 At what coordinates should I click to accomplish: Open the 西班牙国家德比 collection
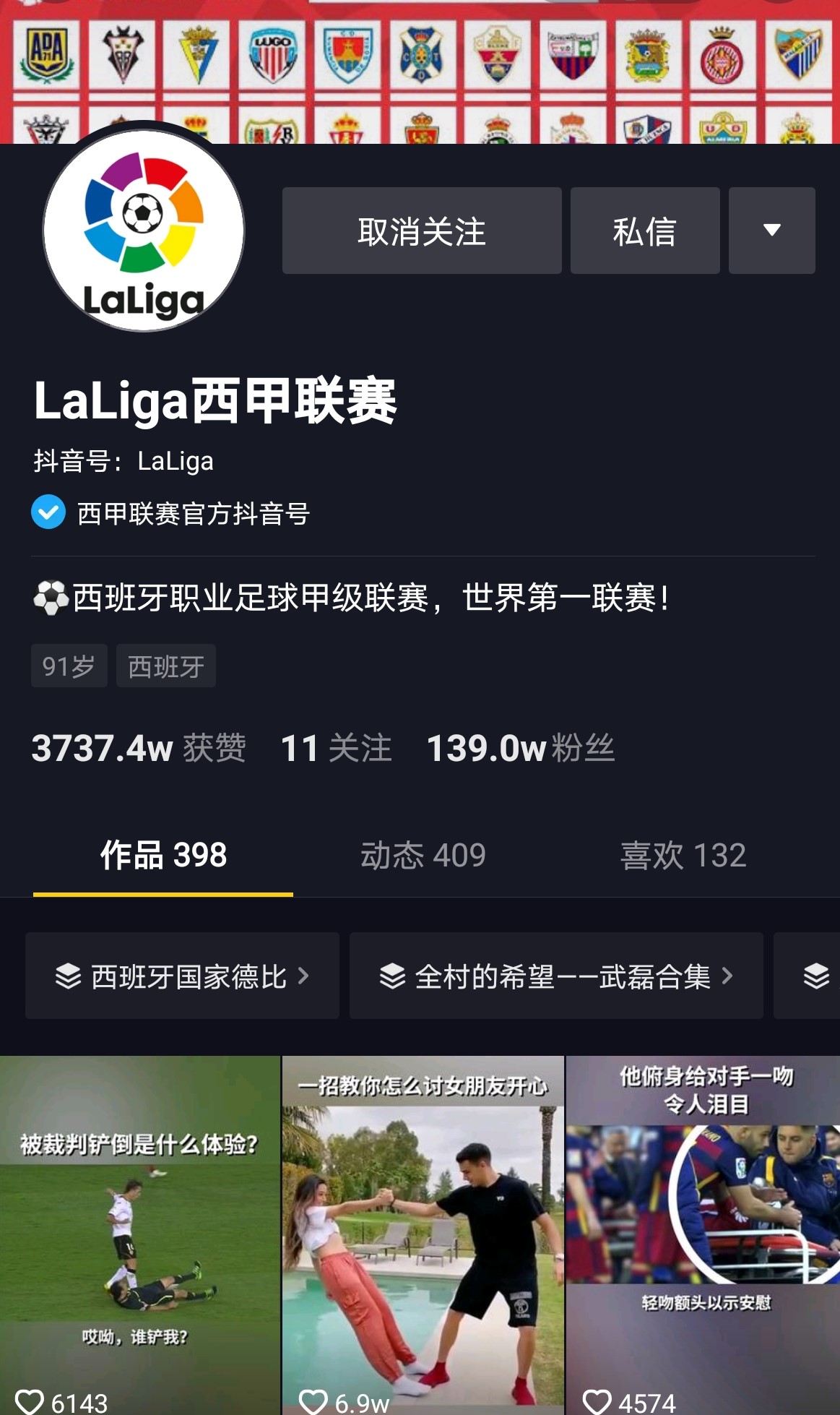182,976
